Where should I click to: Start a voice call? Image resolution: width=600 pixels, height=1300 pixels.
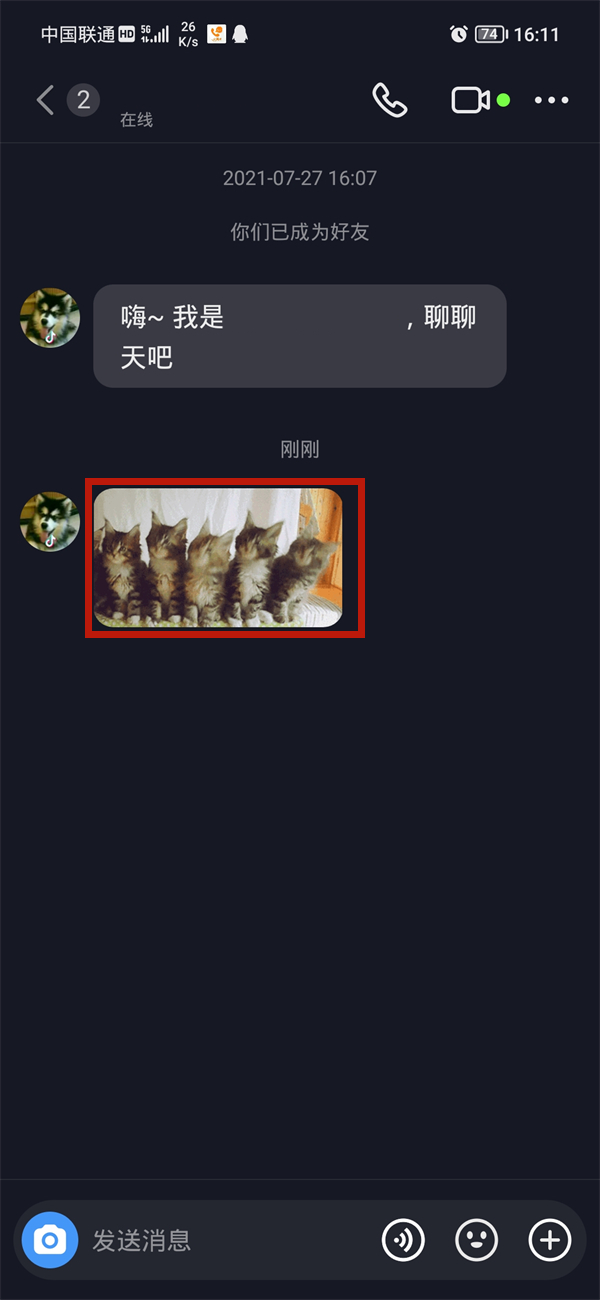coord(390,100)
